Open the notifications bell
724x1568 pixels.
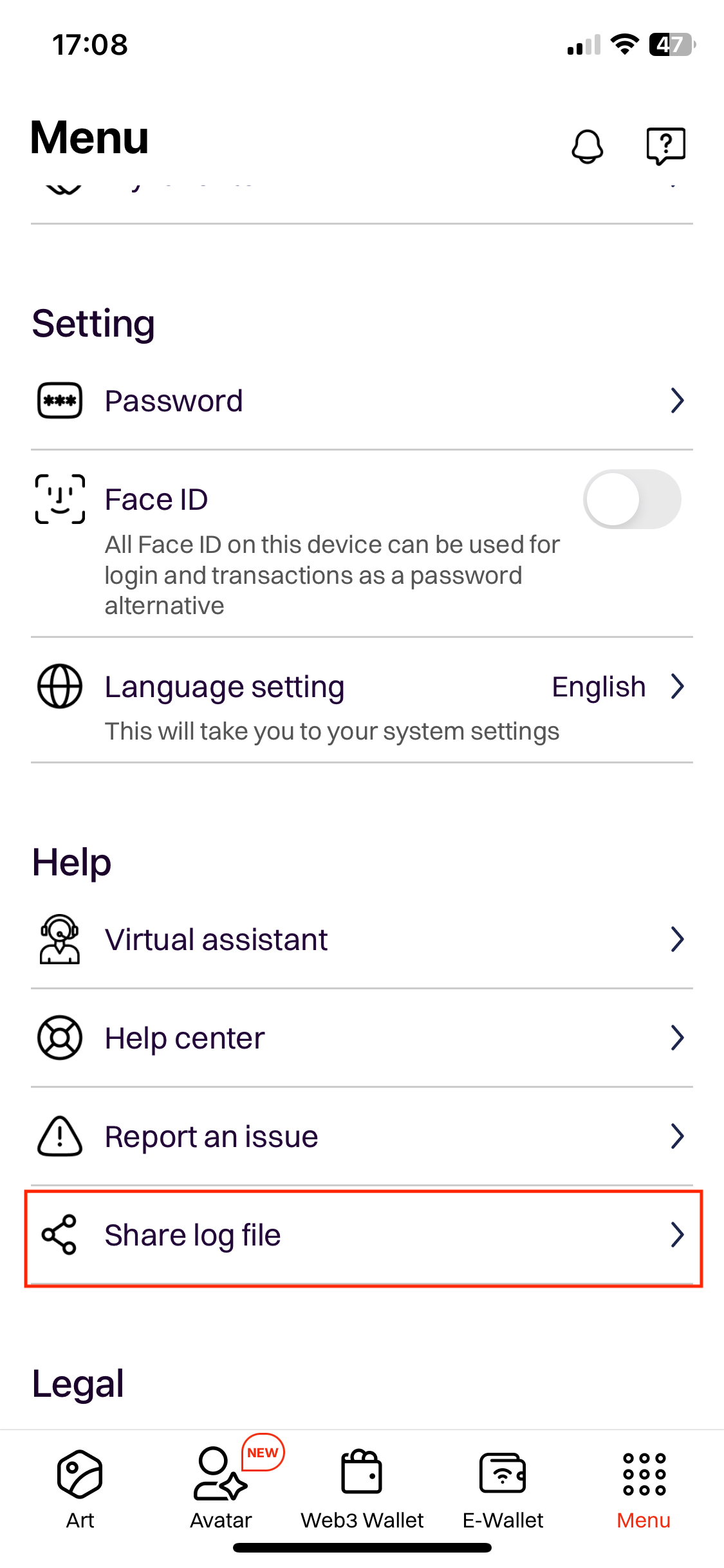pyautogui.click(x=587, y=146)
